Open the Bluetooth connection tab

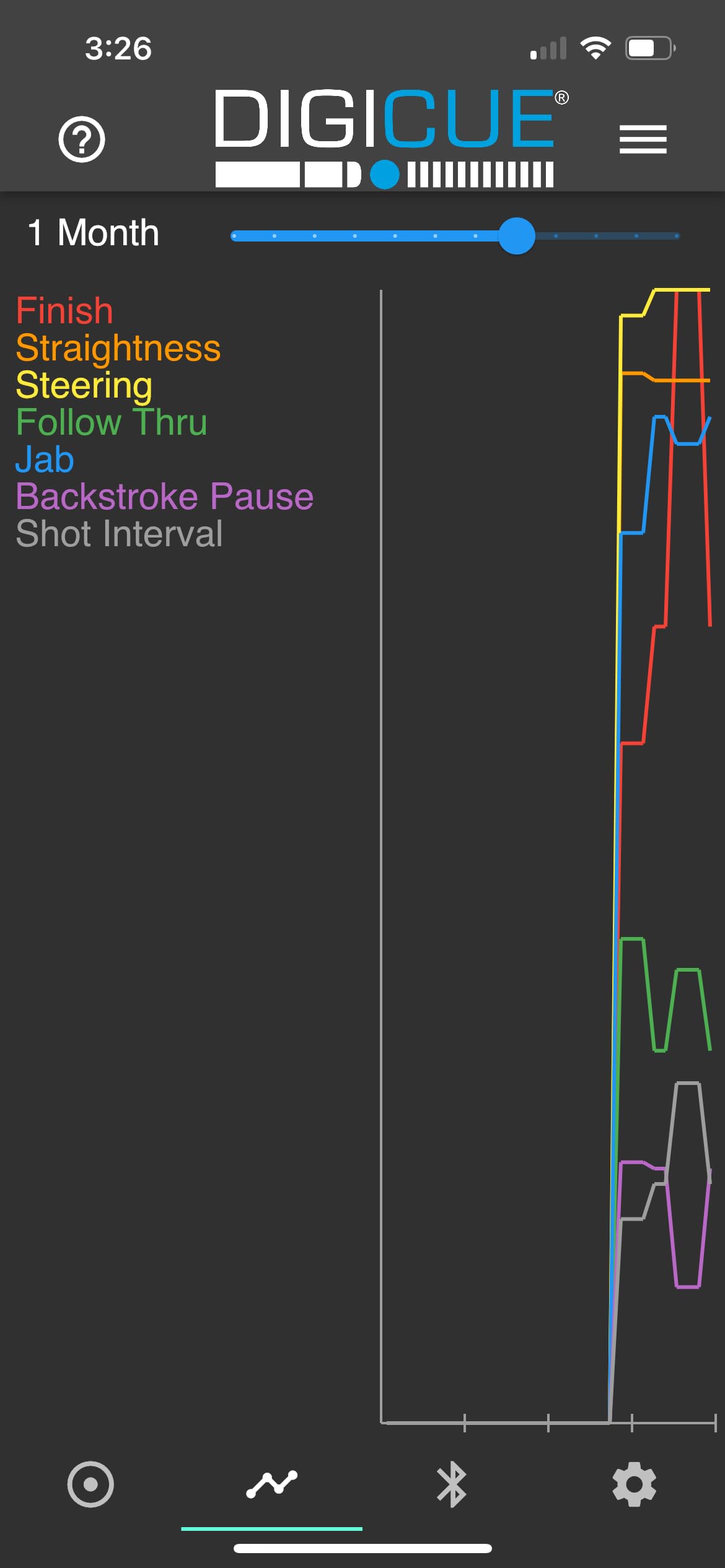pos(452,1484)
